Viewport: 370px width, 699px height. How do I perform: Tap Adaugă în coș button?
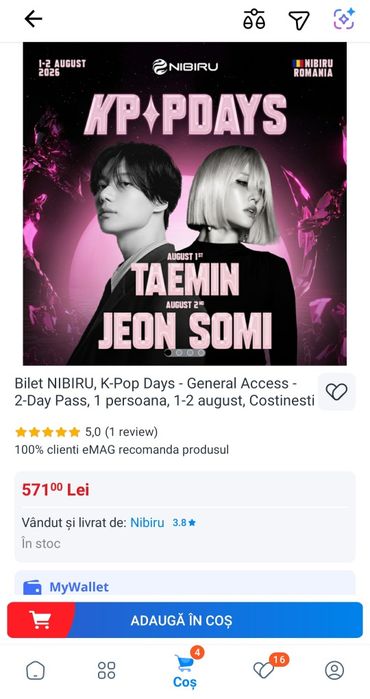pyautogui.click(x=185, y=620)
